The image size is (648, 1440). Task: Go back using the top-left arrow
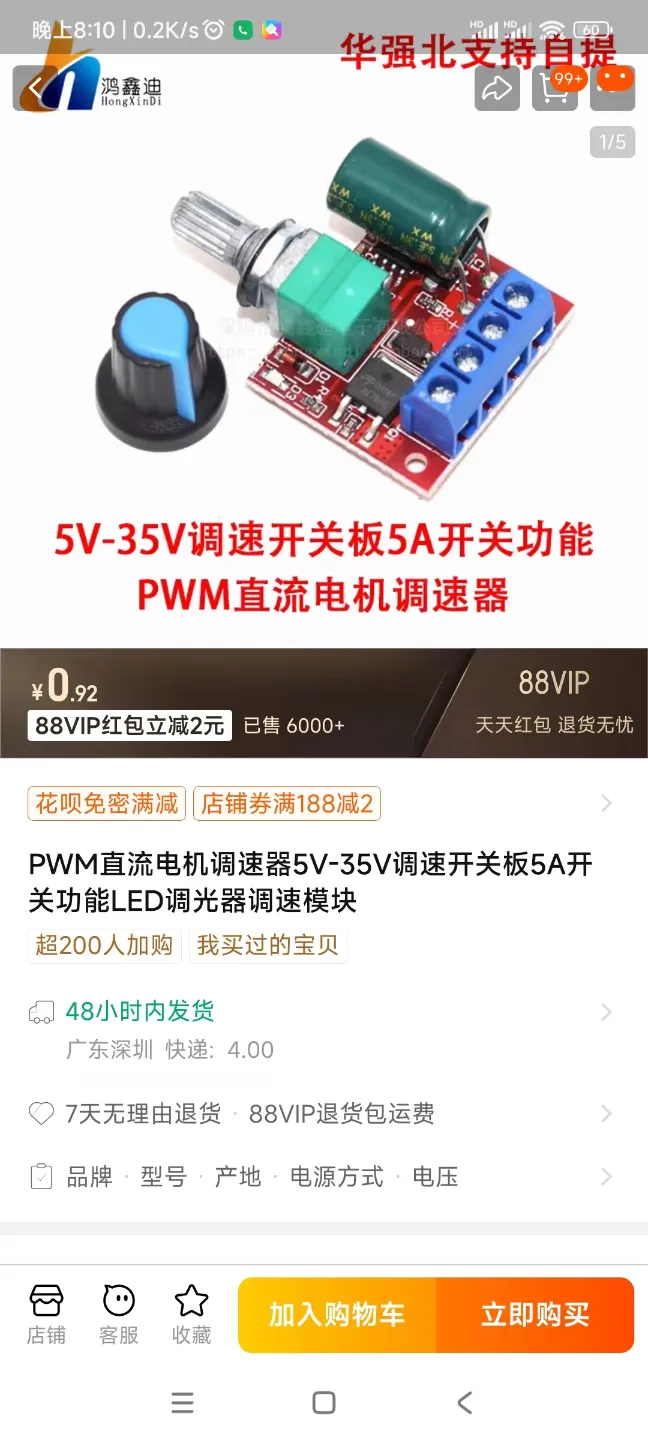(35, 89)
